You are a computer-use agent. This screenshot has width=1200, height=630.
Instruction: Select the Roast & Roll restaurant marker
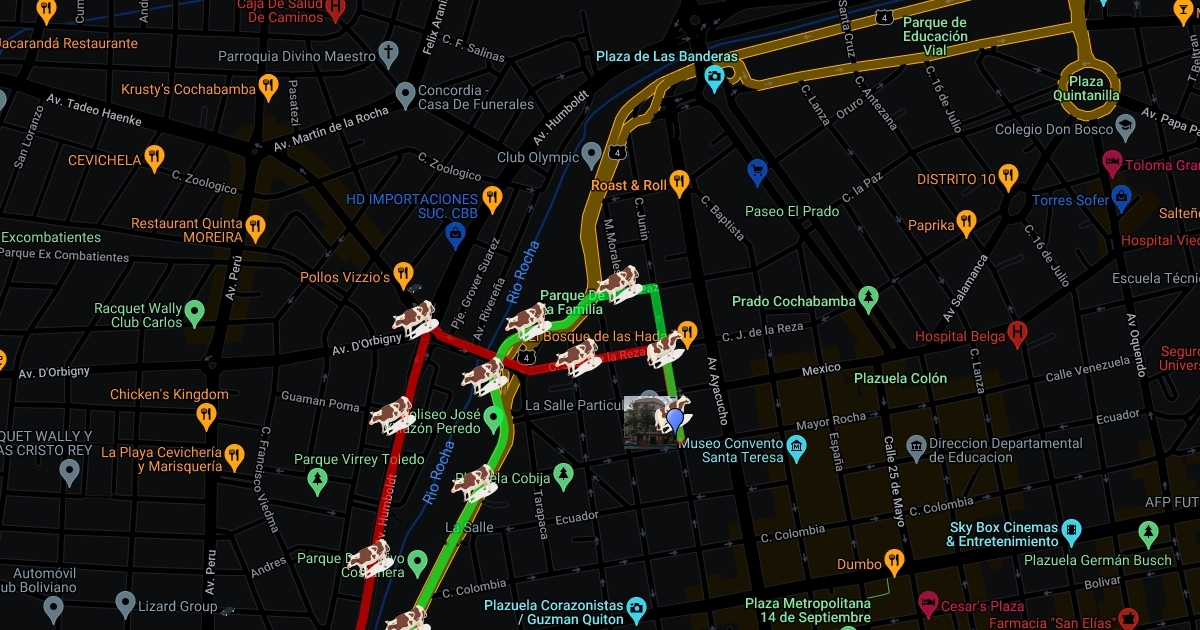680,182
